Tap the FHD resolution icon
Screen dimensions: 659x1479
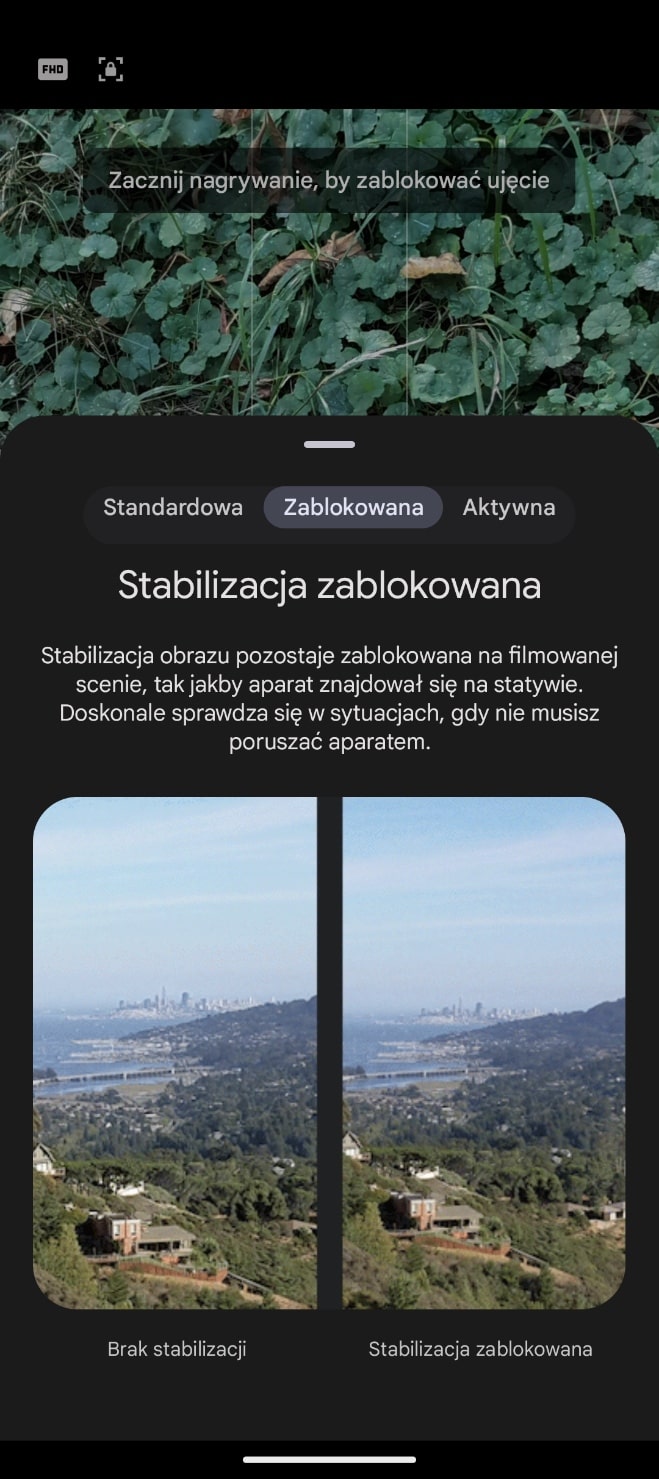[53, 70]
